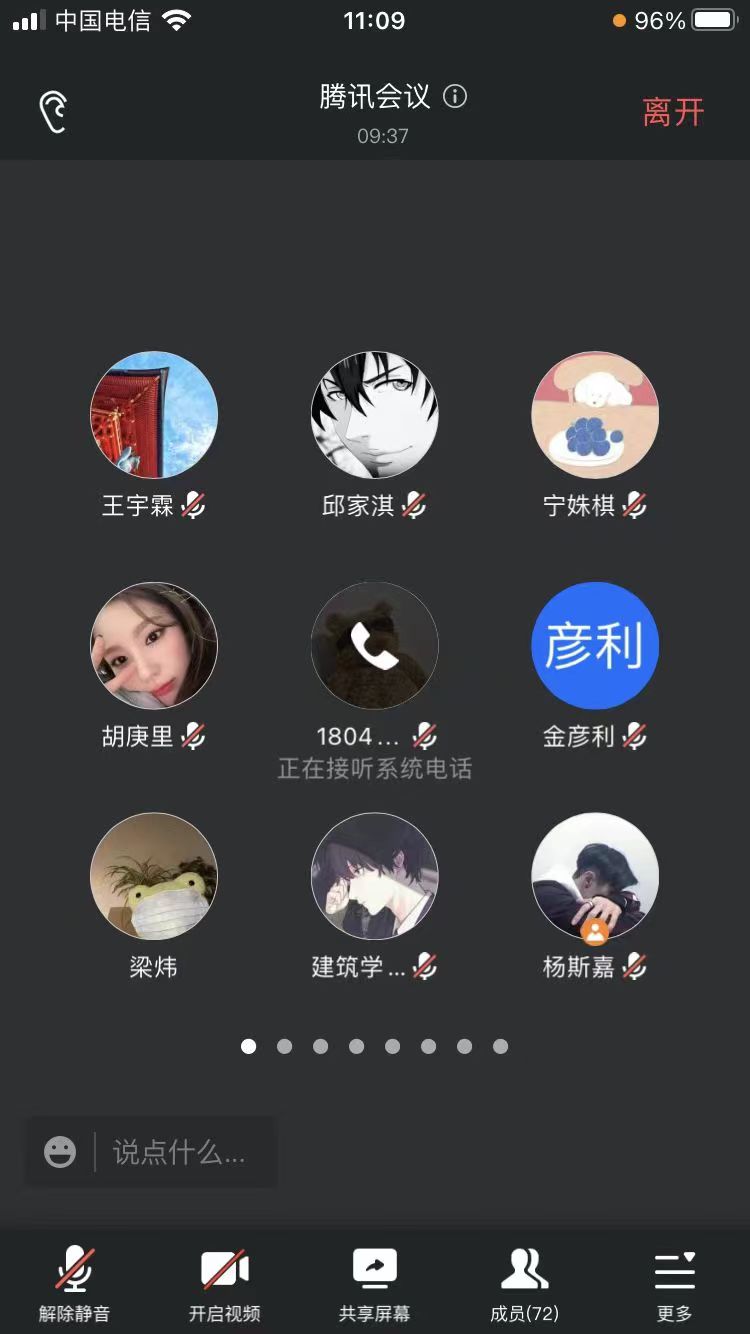The height and width of the screenshot is (1334, 750).
Task: Turn on camera with 开启视频
Action: (x=224, y=1283)
